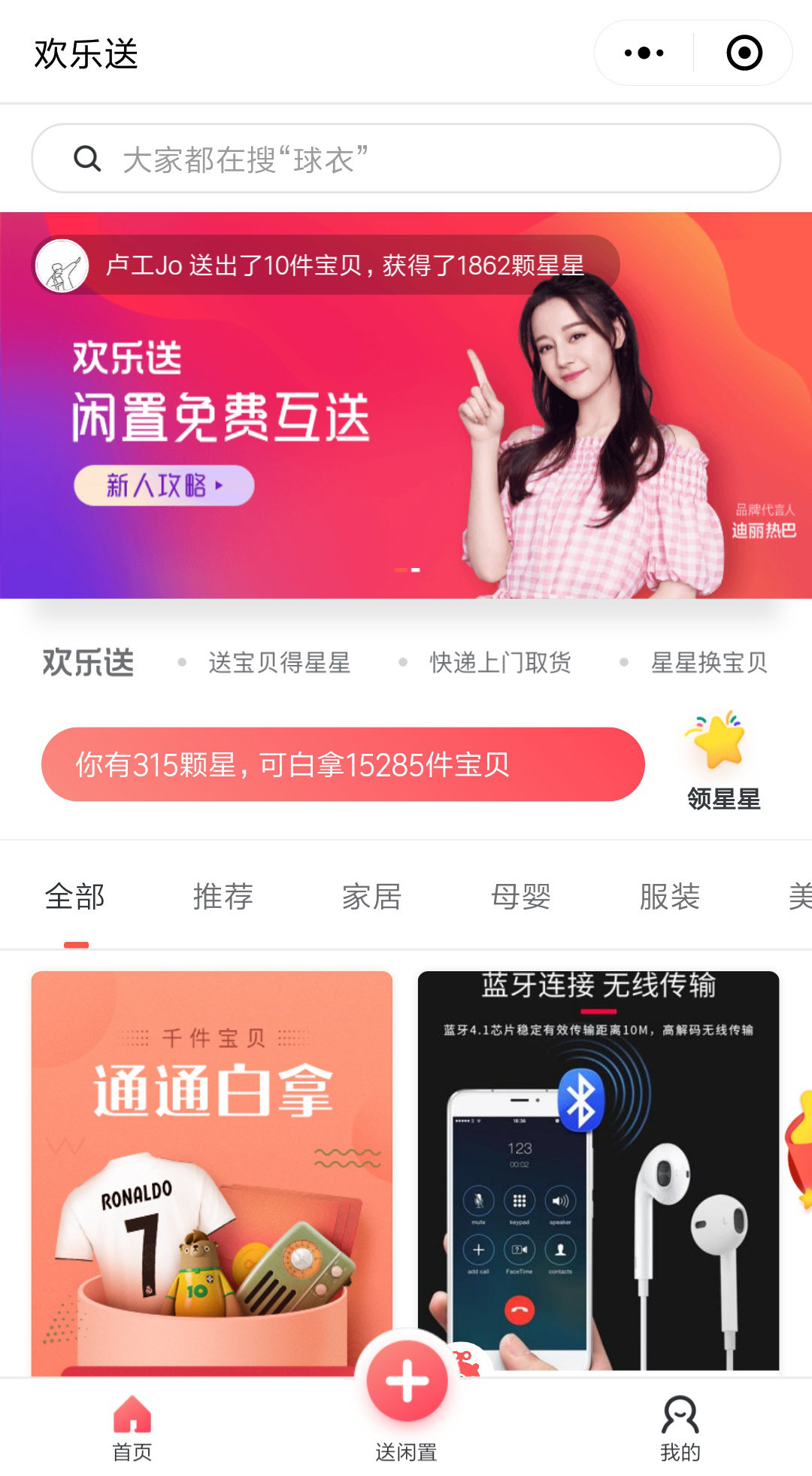
Task: Go to the 首页 home tab
Action: coord(132,1427)
